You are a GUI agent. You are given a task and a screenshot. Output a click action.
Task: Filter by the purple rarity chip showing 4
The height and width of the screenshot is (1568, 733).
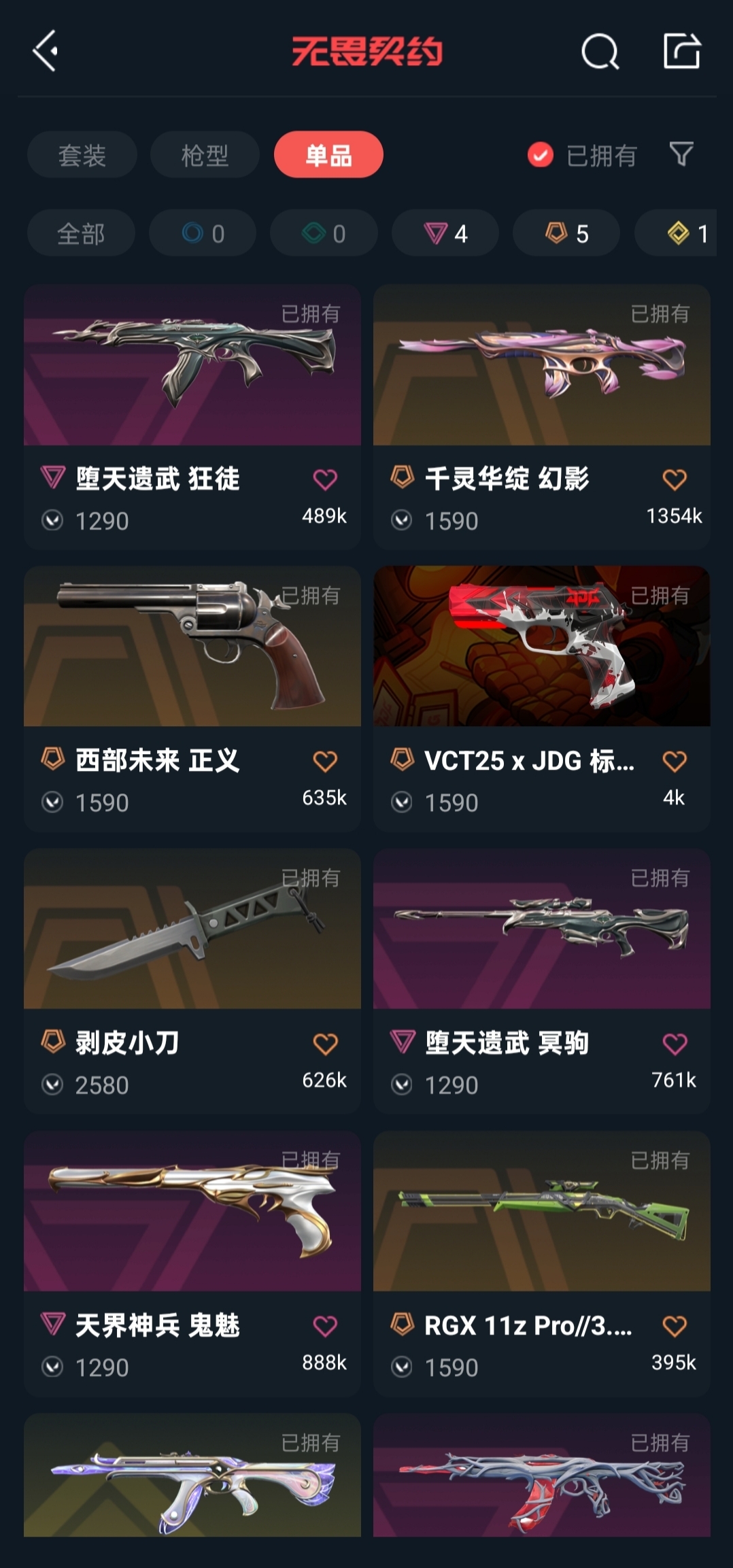click(445, 234)
